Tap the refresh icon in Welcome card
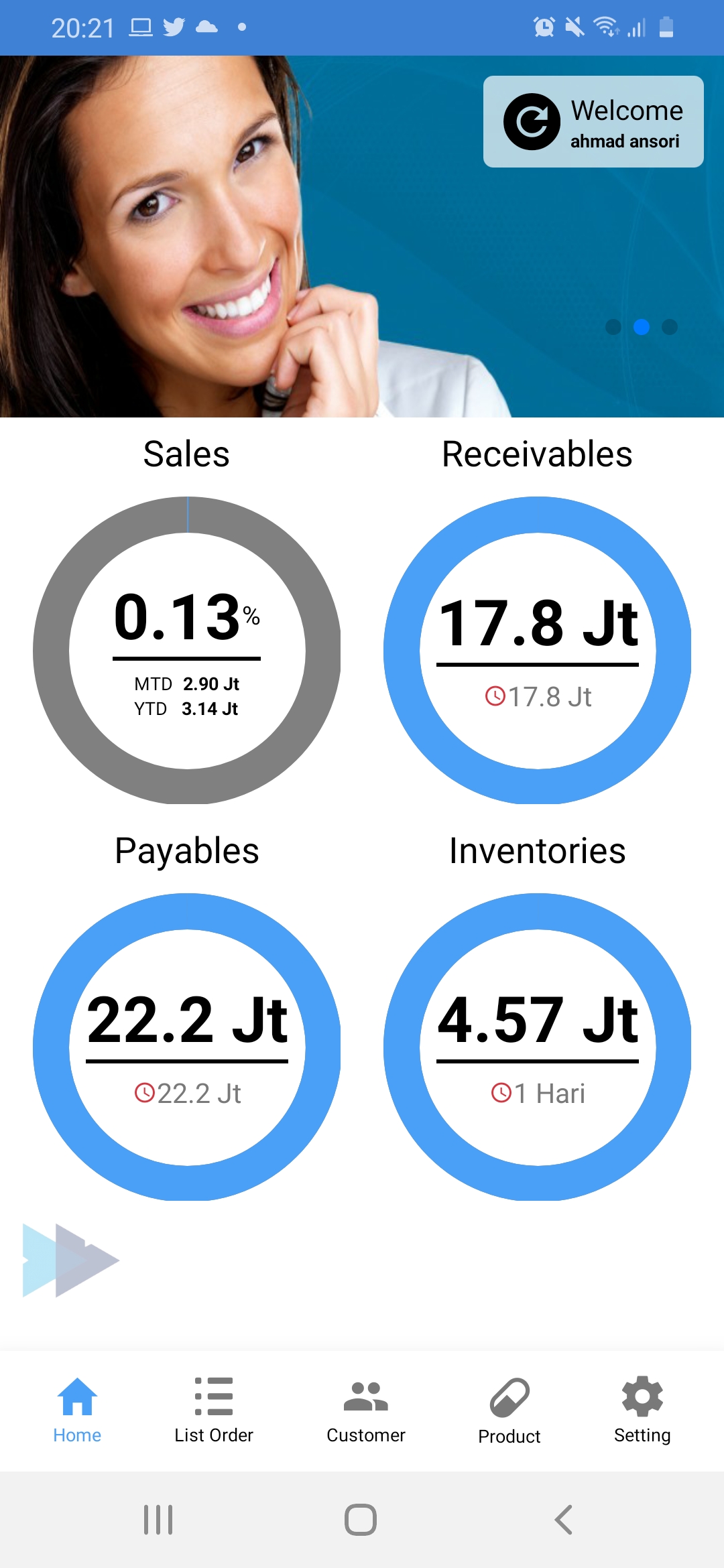This screenshot has height=1568, width=724. tap(532, 121)
